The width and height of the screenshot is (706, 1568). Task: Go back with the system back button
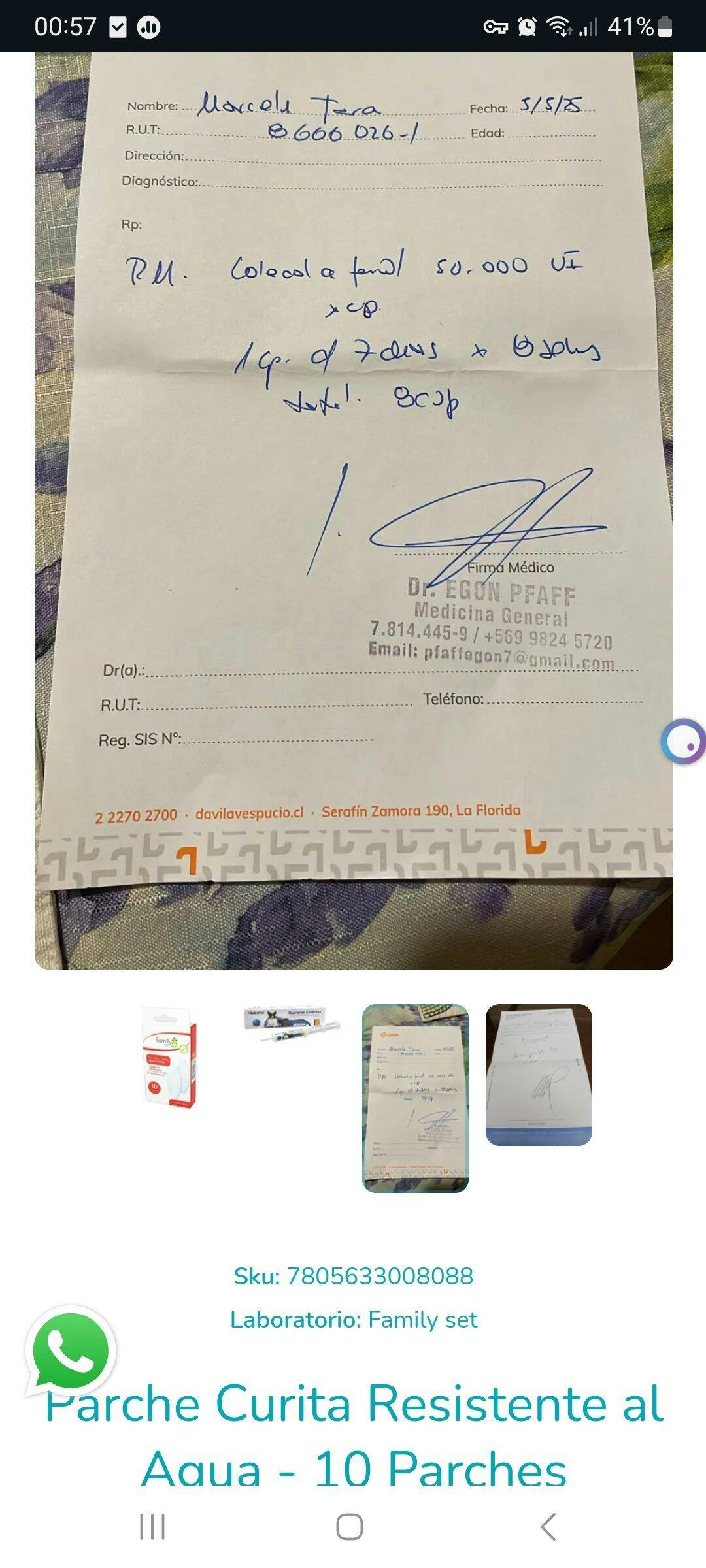tap(548, 1527)
